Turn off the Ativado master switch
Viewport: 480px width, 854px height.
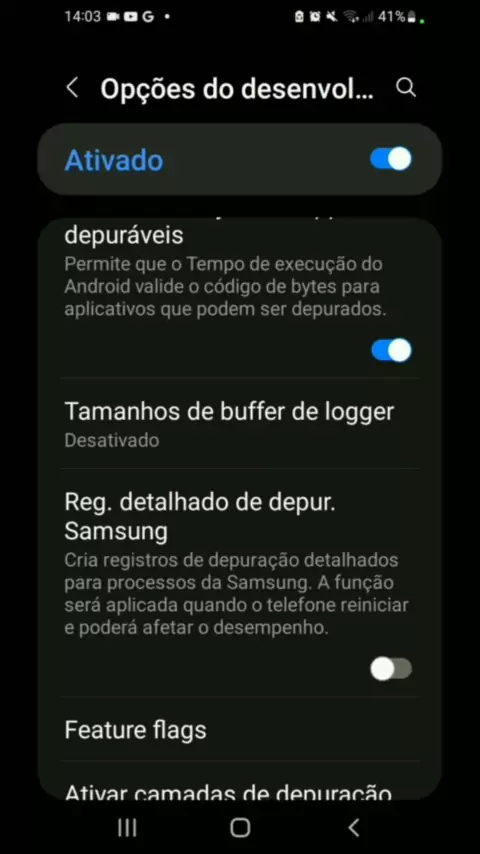point(391,159)
